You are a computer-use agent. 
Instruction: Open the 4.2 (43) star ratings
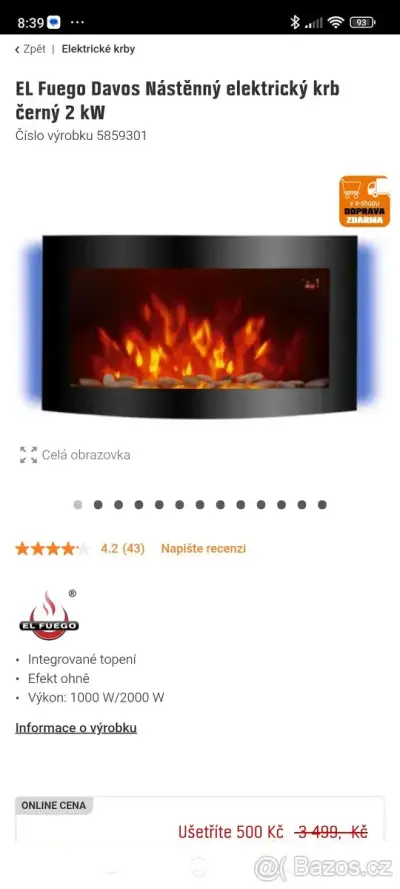80,549
